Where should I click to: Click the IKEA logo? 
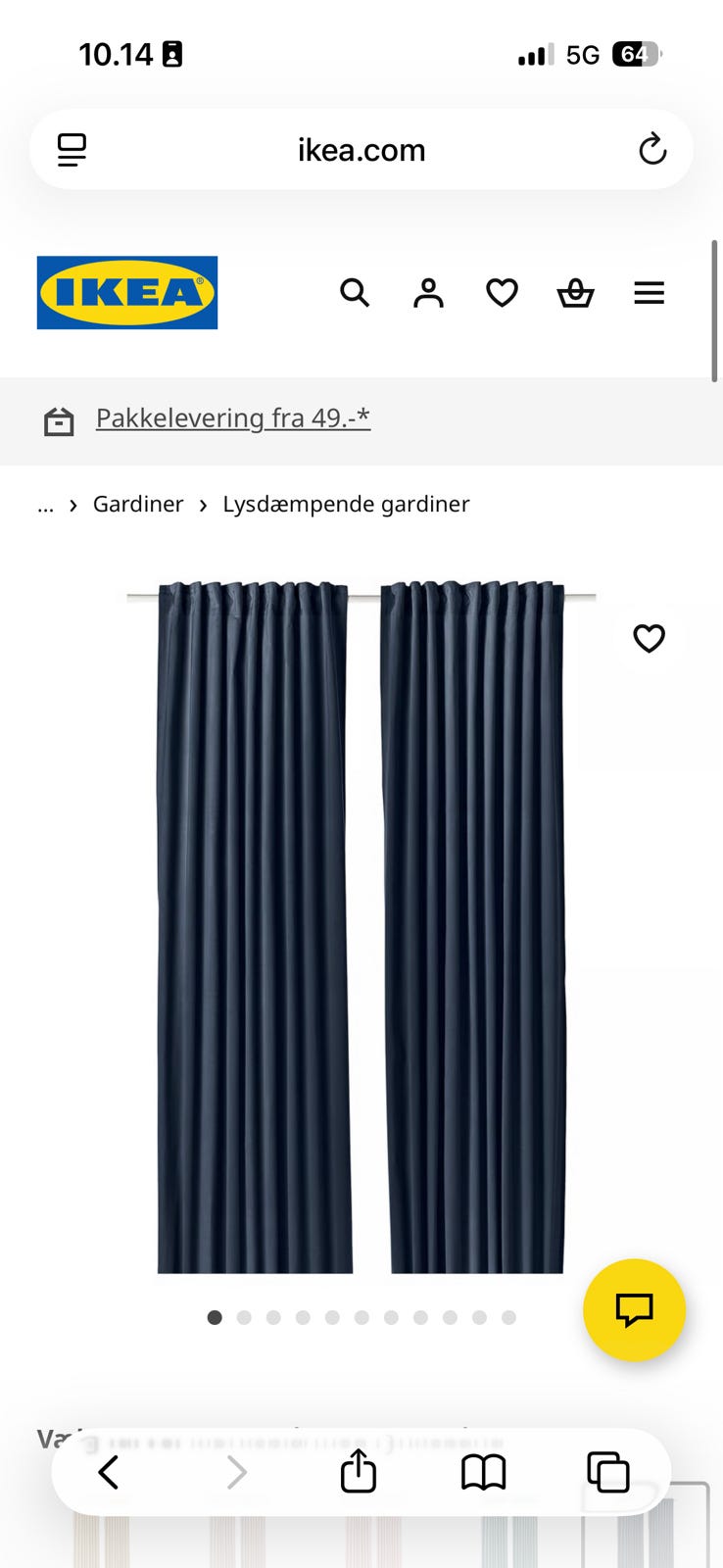click(x=126, y=292)
